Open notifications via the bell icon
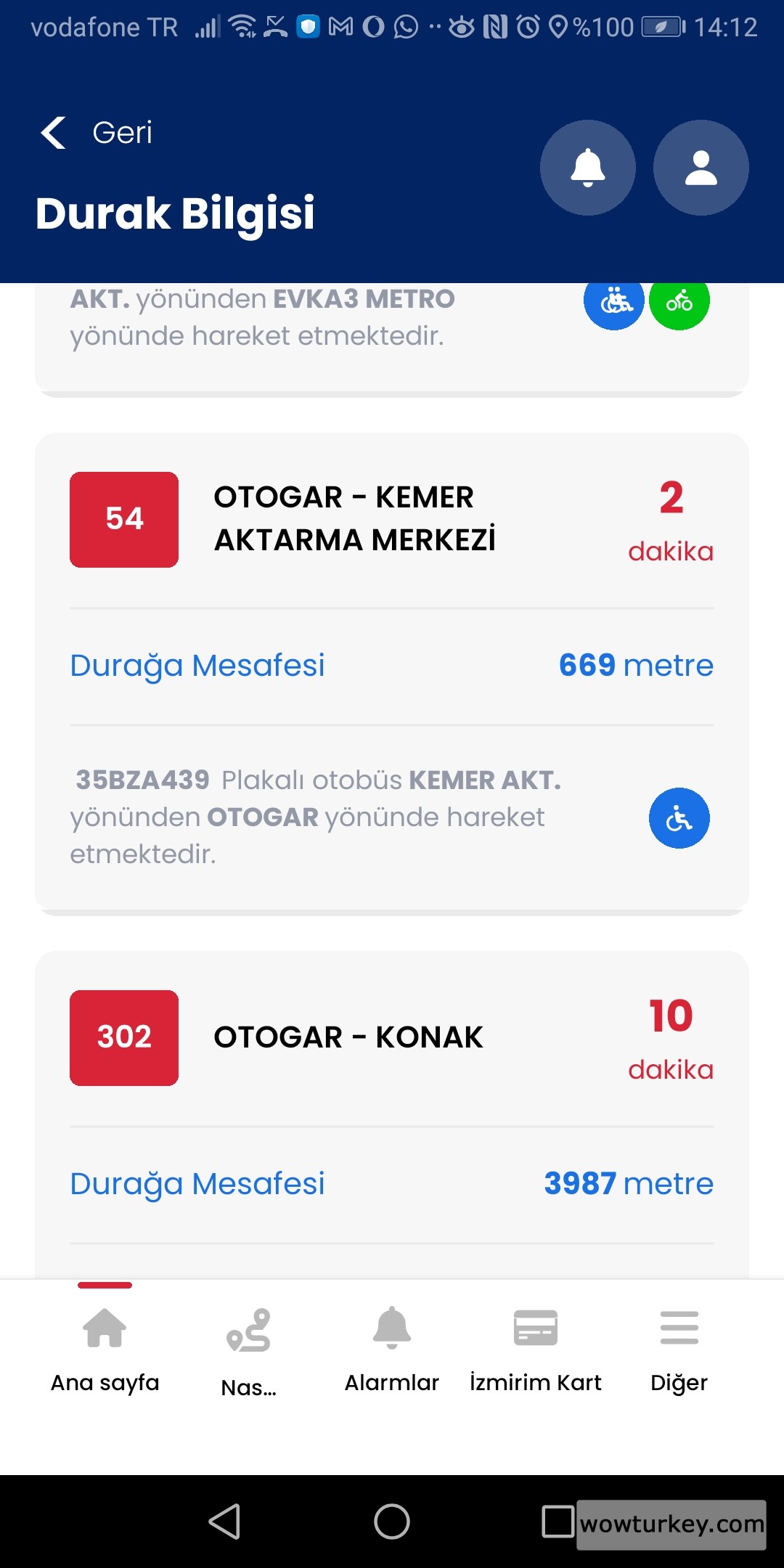The width and height of the screenshot is (784, 1568). coord(588,168)
